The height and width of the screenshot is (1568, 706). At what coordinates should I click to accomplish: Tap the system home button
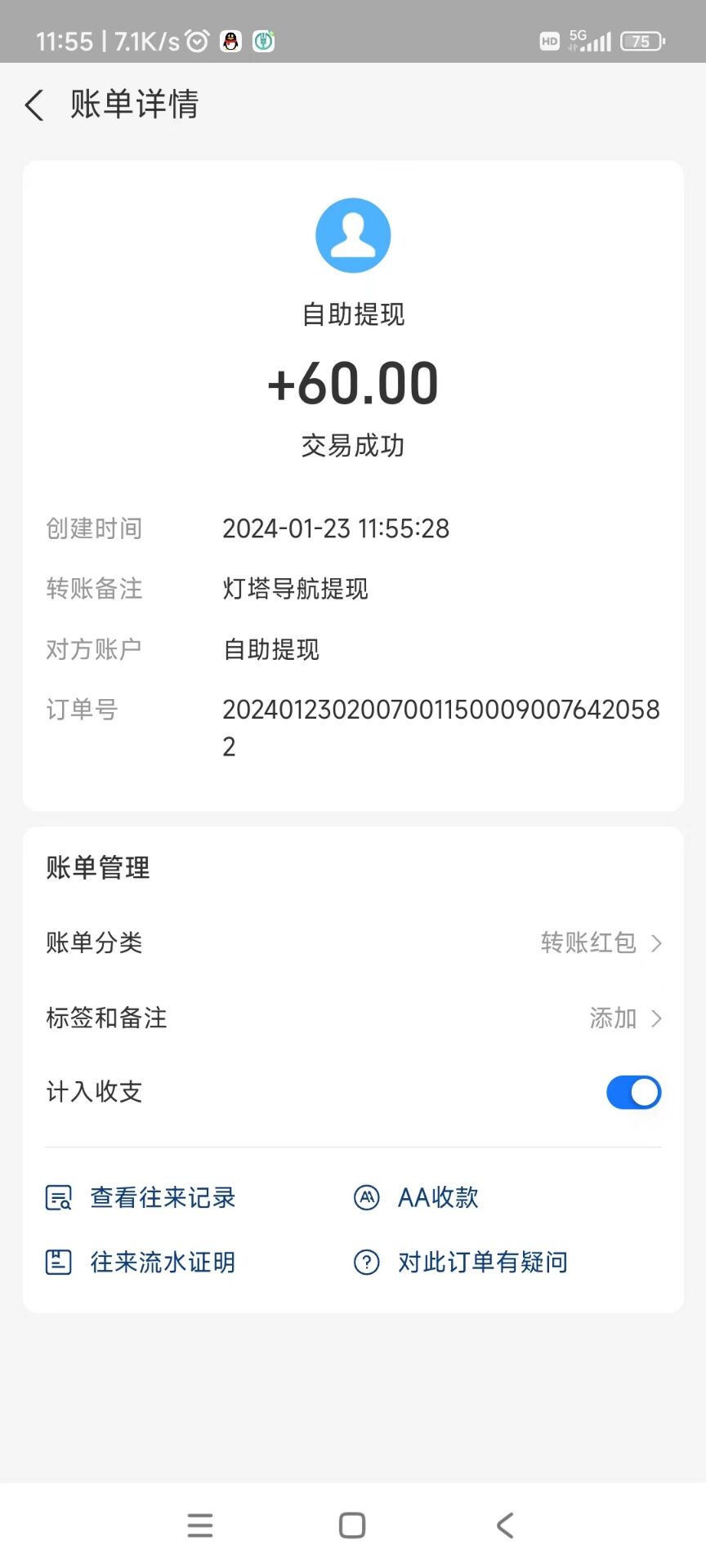click(352, 1526)
